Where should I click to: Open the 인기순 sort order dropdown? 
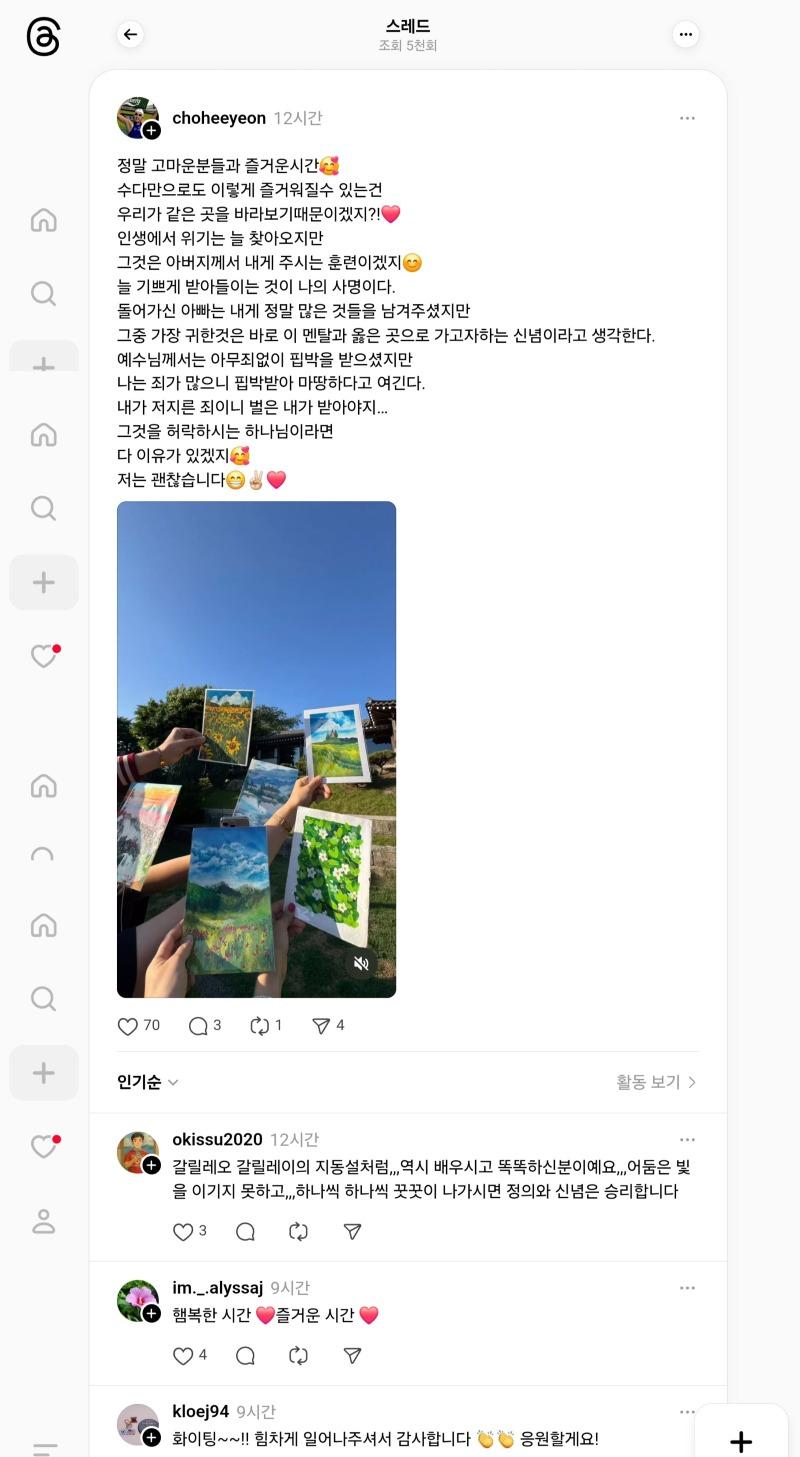147,1082
